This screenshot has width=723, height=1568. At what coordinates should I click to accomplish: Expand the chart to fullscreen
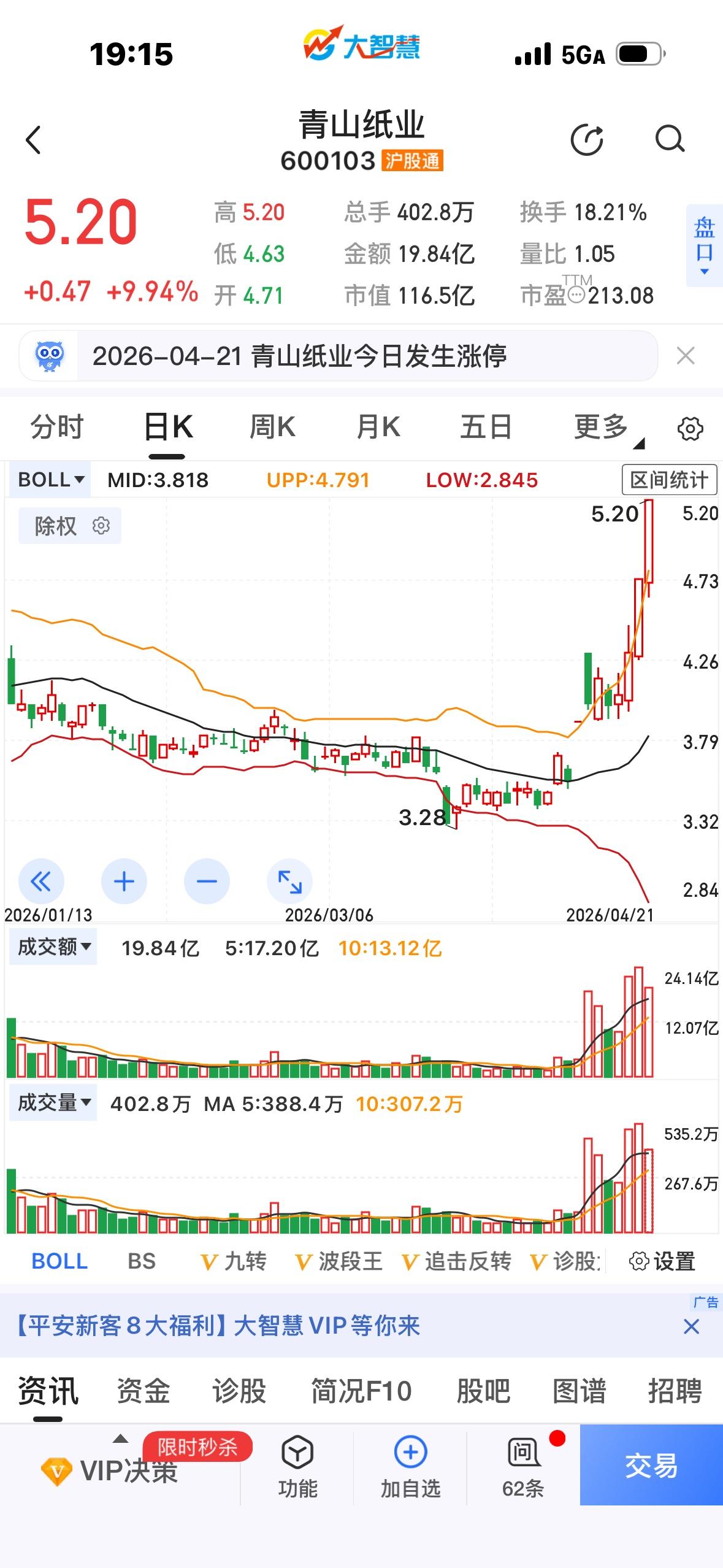point(289,882)
